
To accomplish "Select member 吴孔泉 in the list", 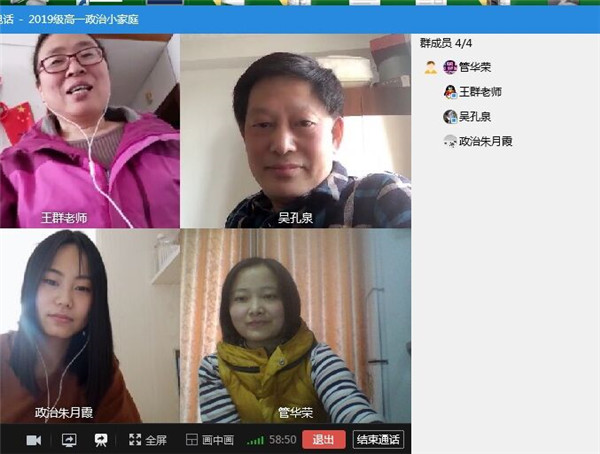I will (x=475, y=117).
